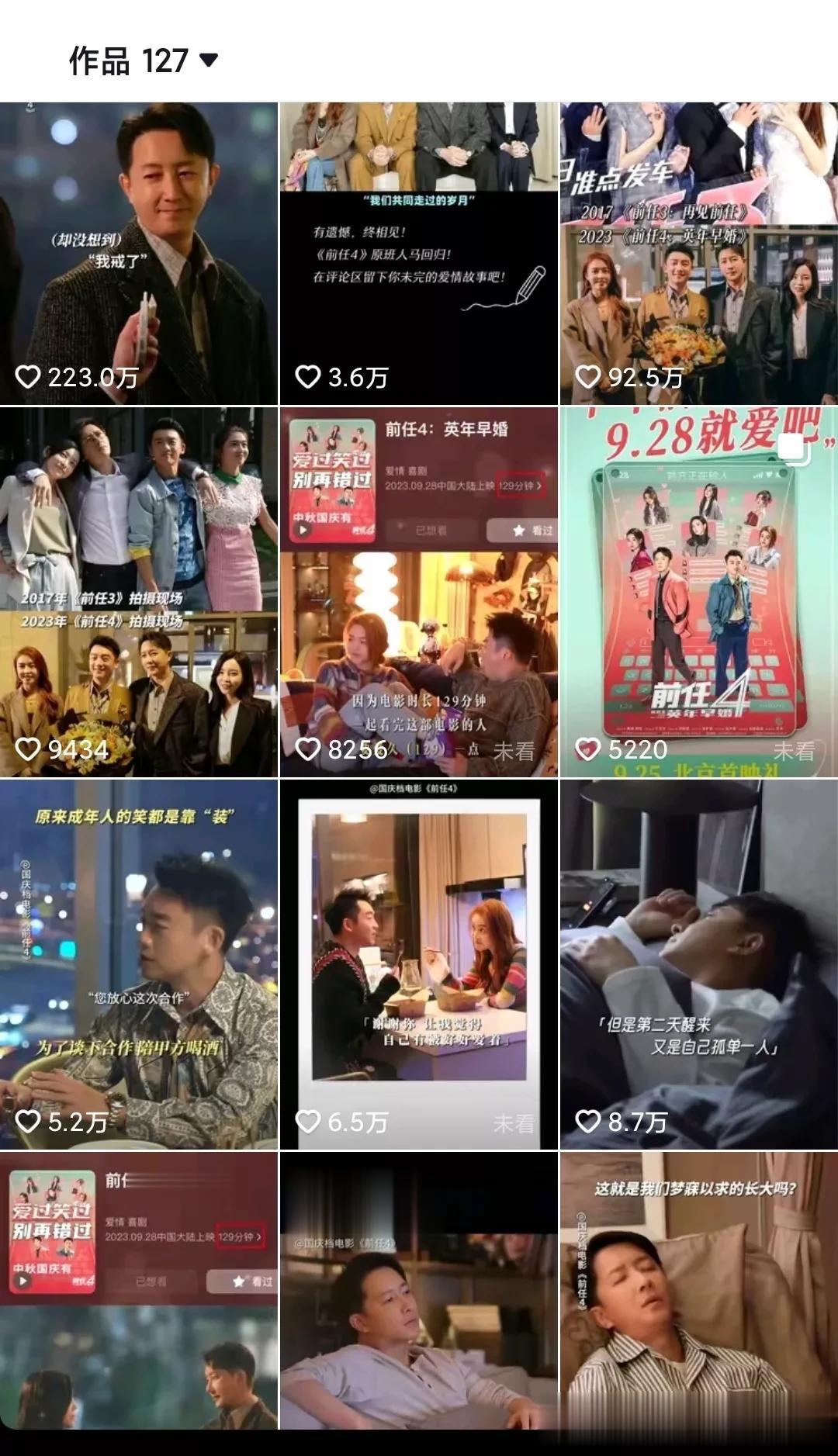Viewport: 838px width, 1456px height.
Task: Open the bottom-row video with 爱过笑过别再错过 poster
Action: point(139,1291)
